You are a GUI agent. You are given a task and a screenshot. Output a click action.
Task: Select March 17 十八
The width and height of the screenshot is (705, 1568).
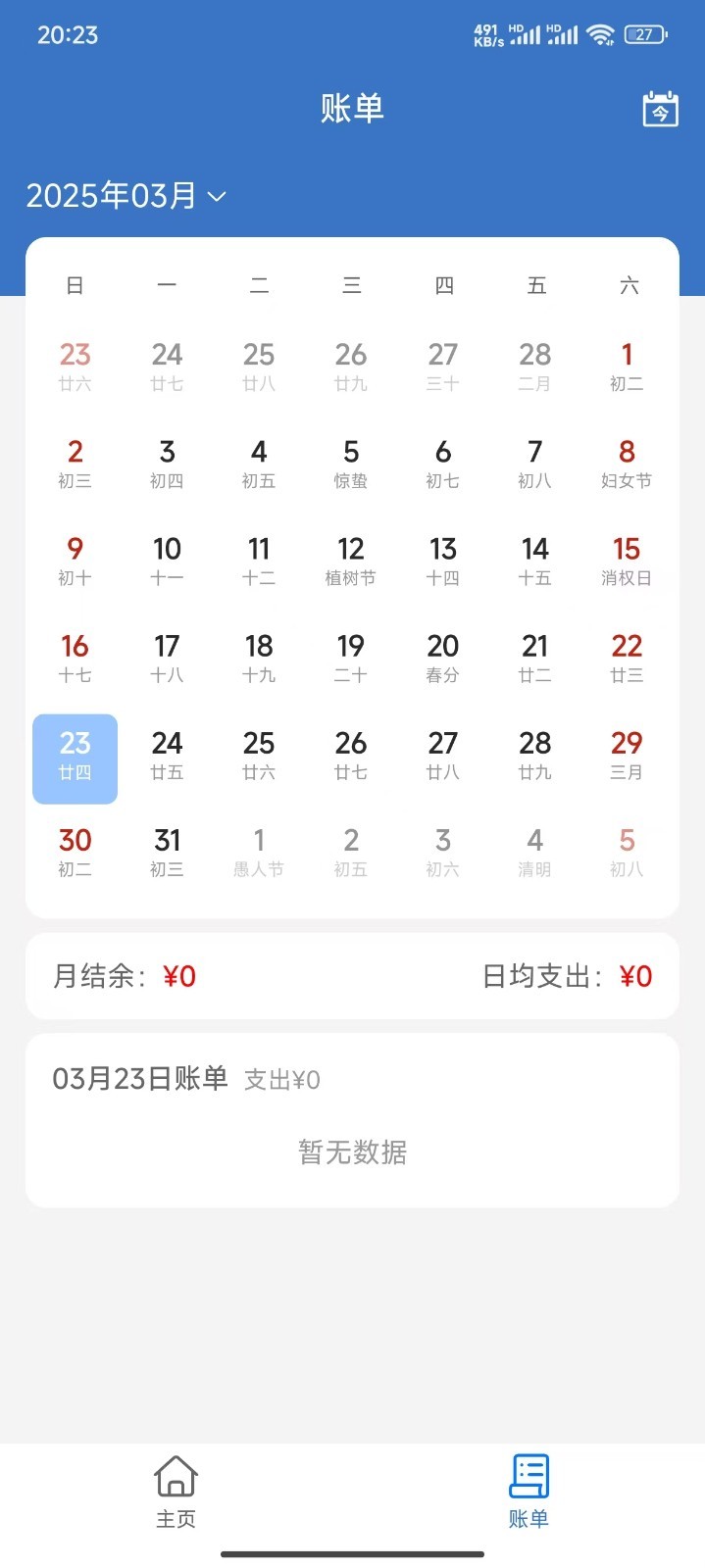(x=167, y=659)
